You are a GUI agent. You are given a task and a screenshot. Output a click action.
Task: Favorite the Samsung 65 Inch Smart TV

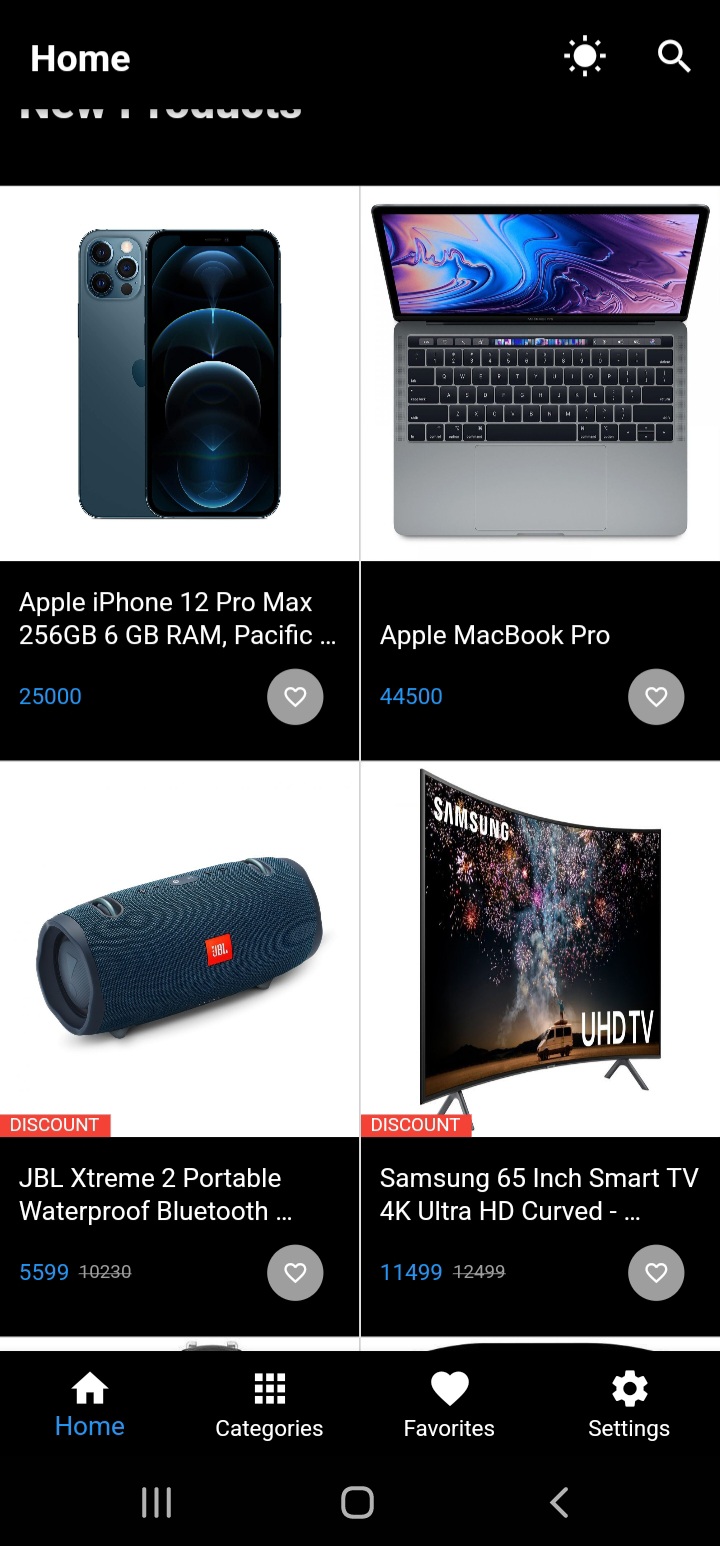click(x=655, y=1272)
